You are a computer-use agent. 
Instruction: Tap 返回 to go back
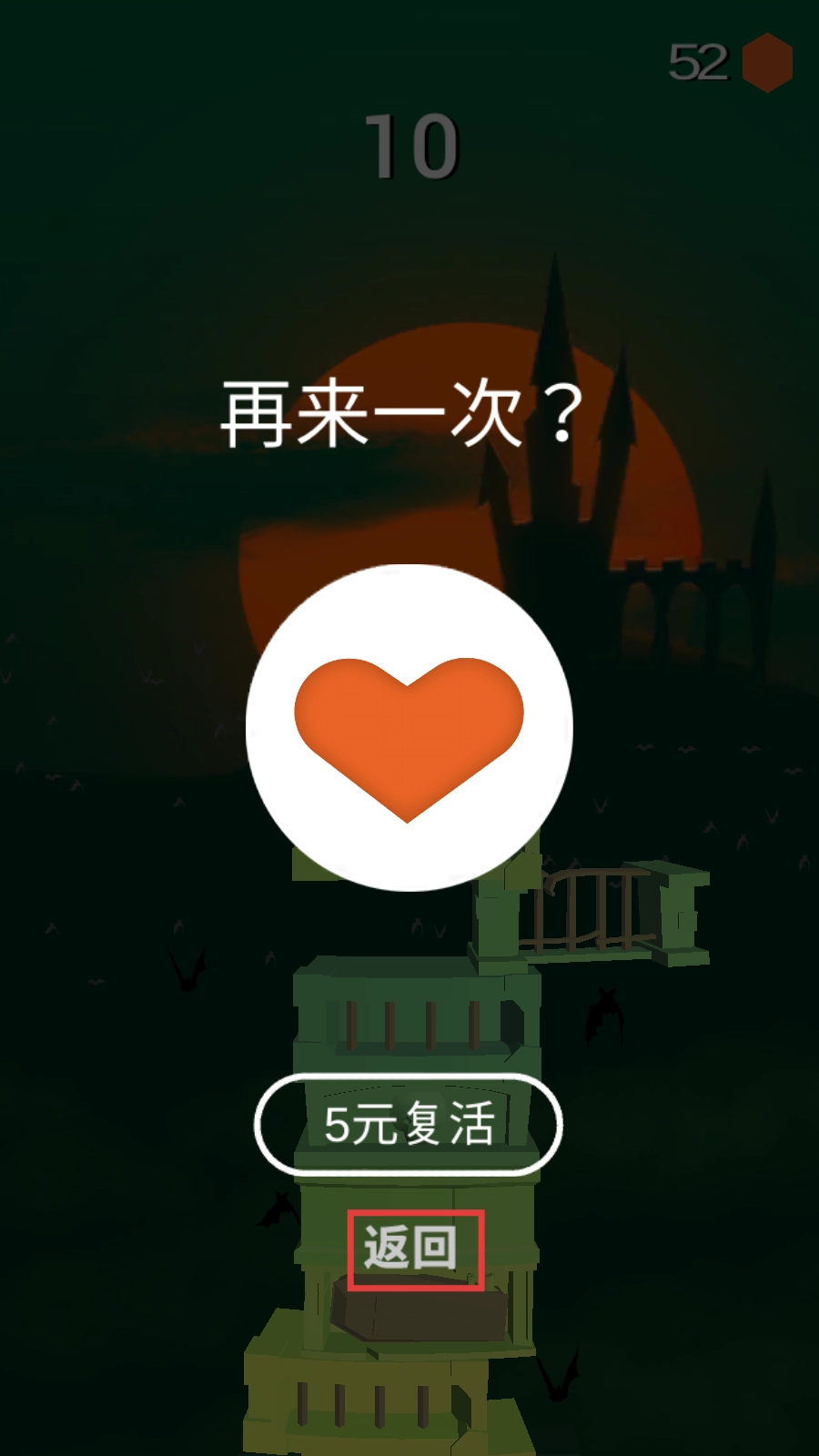pyautogui.click(x=414, y=1249)
